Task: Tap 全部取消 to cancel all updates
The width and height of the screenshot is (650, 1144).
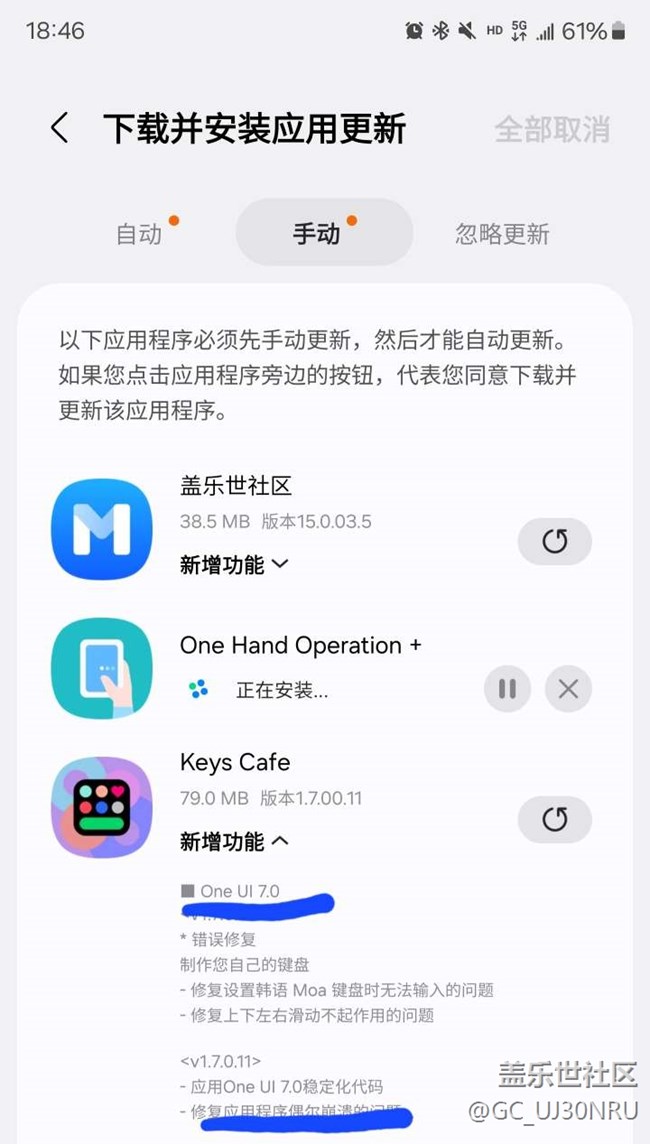Action: point(551,130)
